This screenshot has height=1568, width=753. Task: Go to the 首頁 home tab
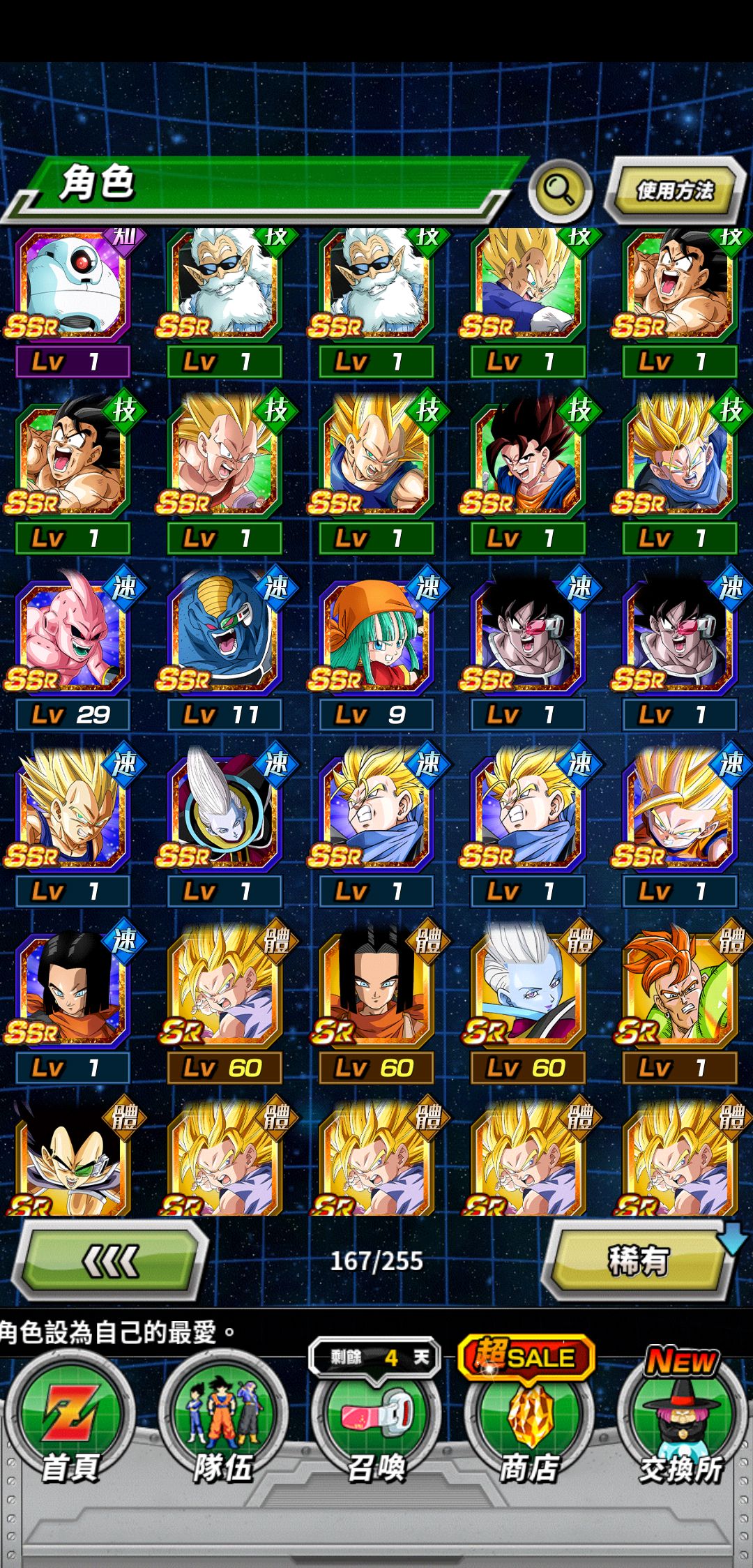(x=70, y=1426)
